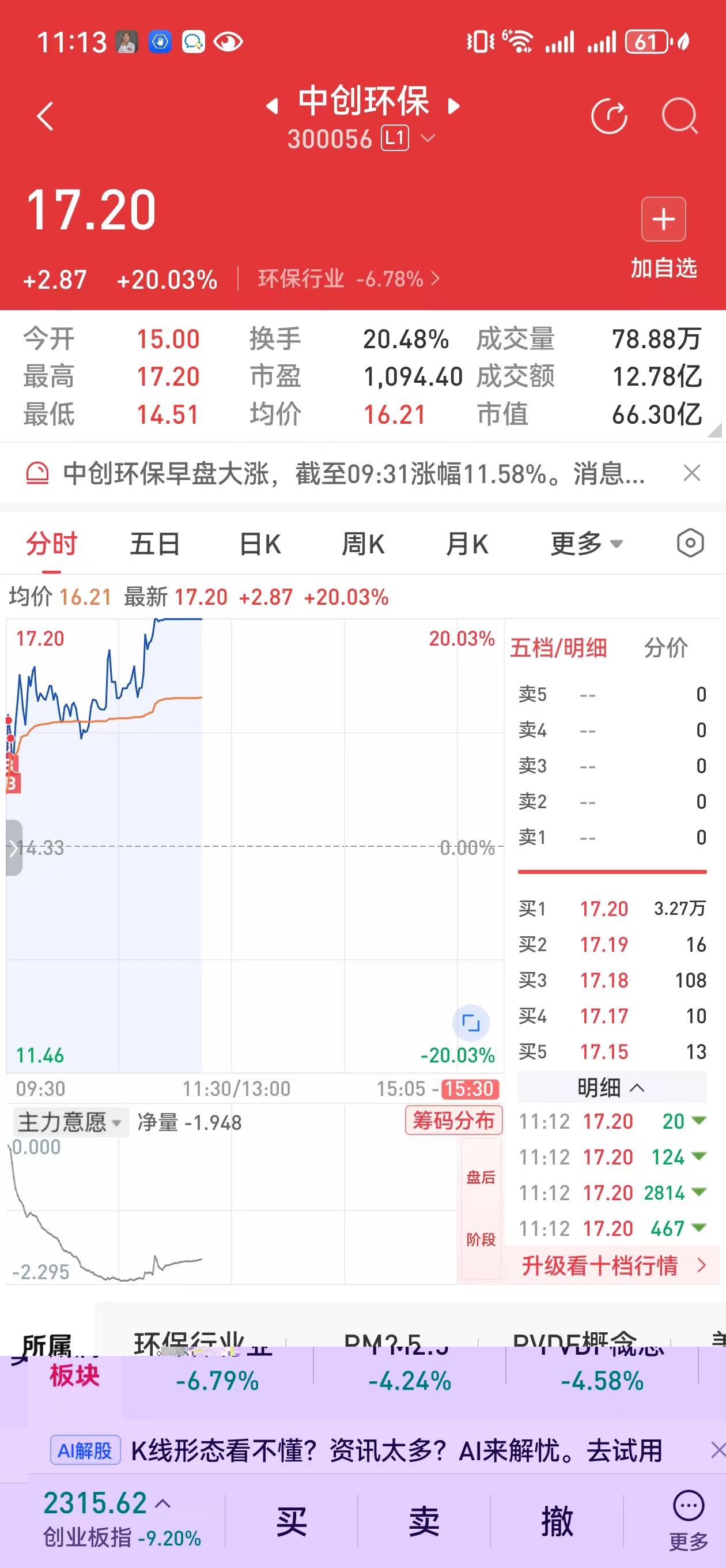Screen dimensions: 726x1568
Task: Expand the 更多 chart period dropdown
Action: click(x=586, y=544)
